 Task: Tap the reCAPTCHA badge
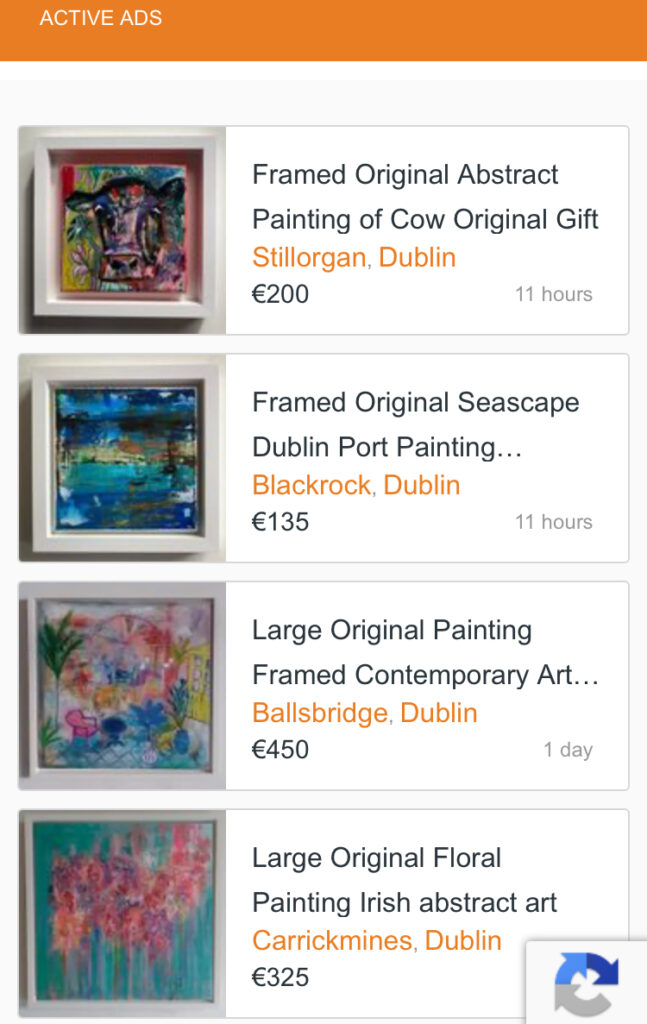587,983
